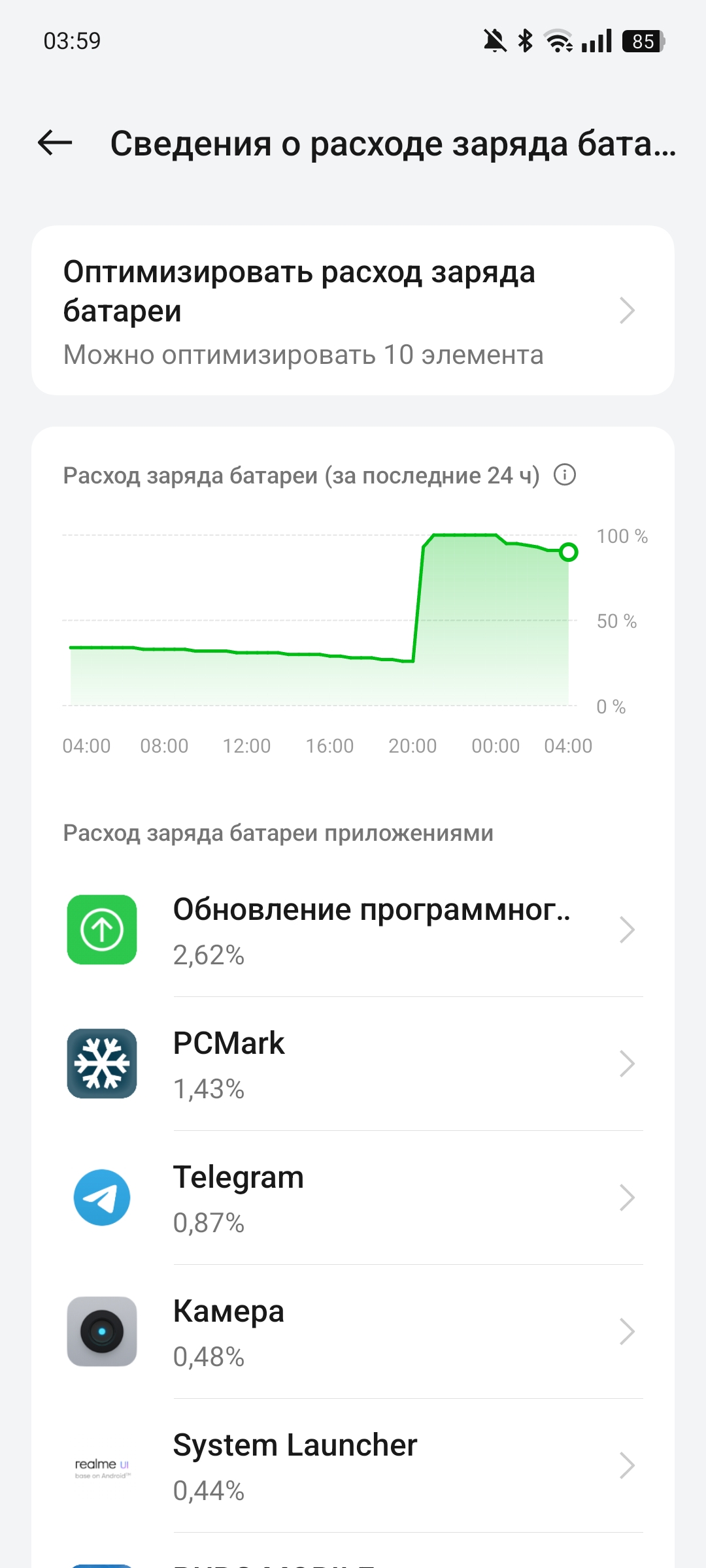Open PCMark battery usage details
The width and height of the screenshot is (706, 1568).
(x=353, y=1064)
